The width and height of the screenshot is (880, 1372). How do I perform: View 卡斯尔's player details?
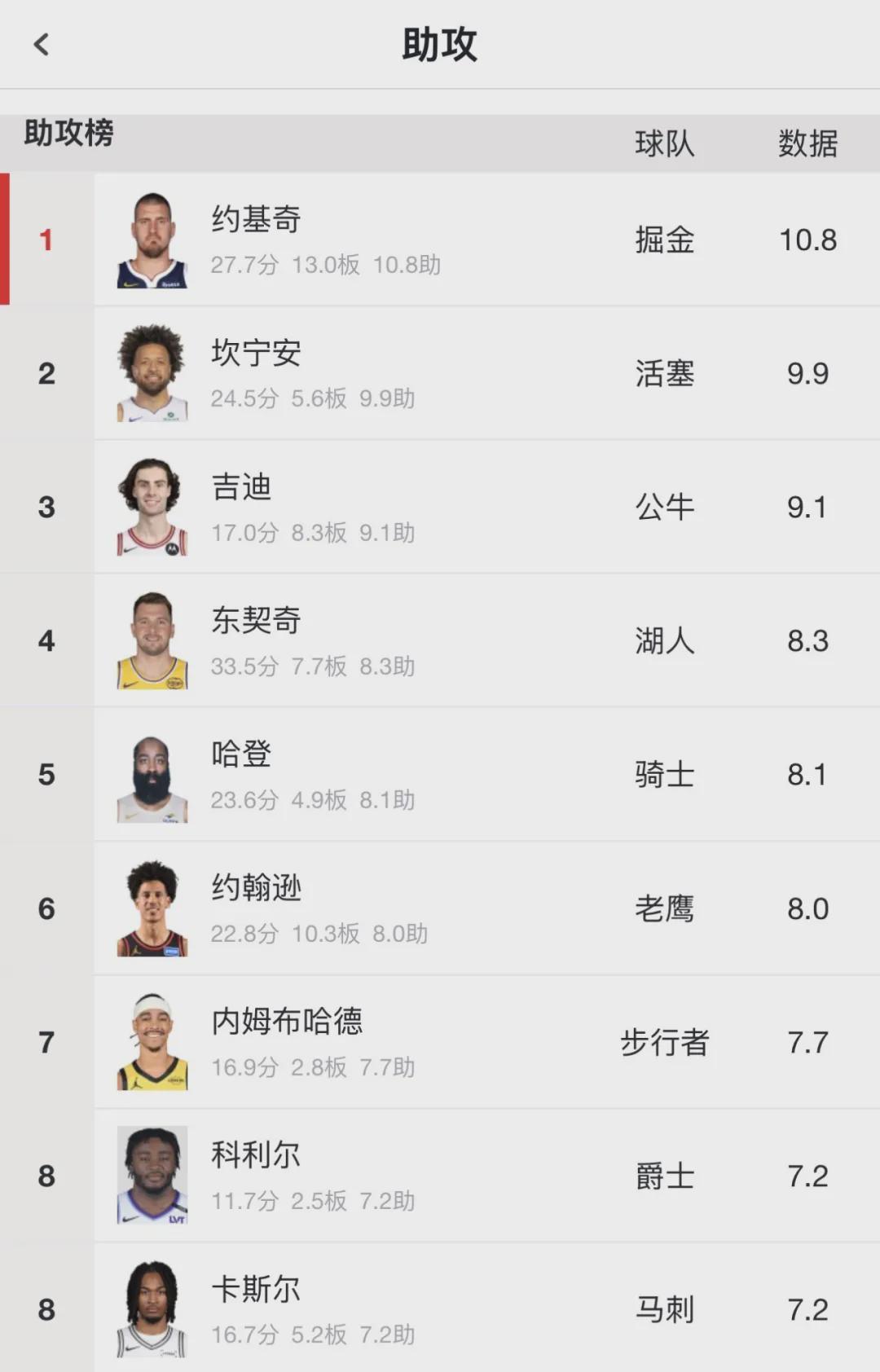point(440,1308)
